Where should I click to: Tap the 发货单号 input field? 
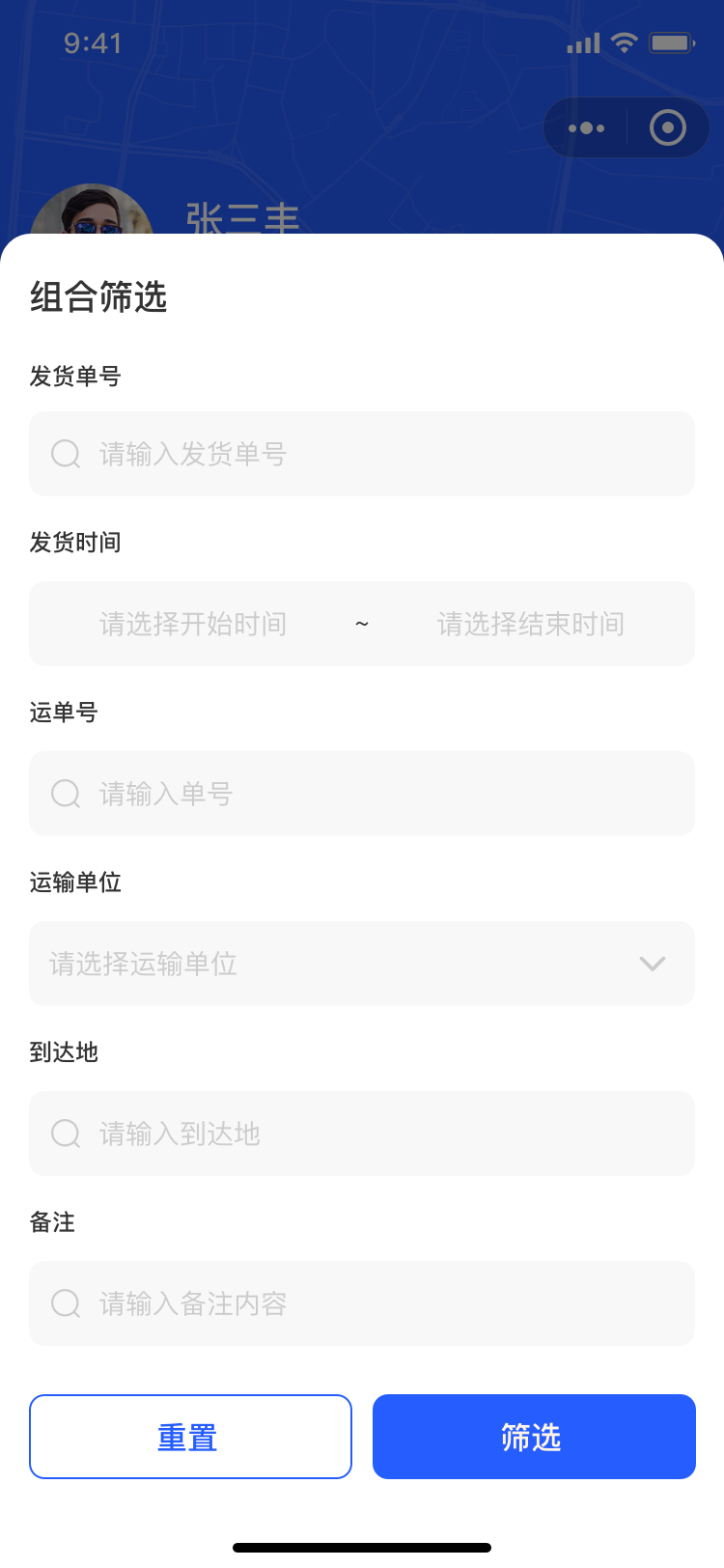[362, 454]
